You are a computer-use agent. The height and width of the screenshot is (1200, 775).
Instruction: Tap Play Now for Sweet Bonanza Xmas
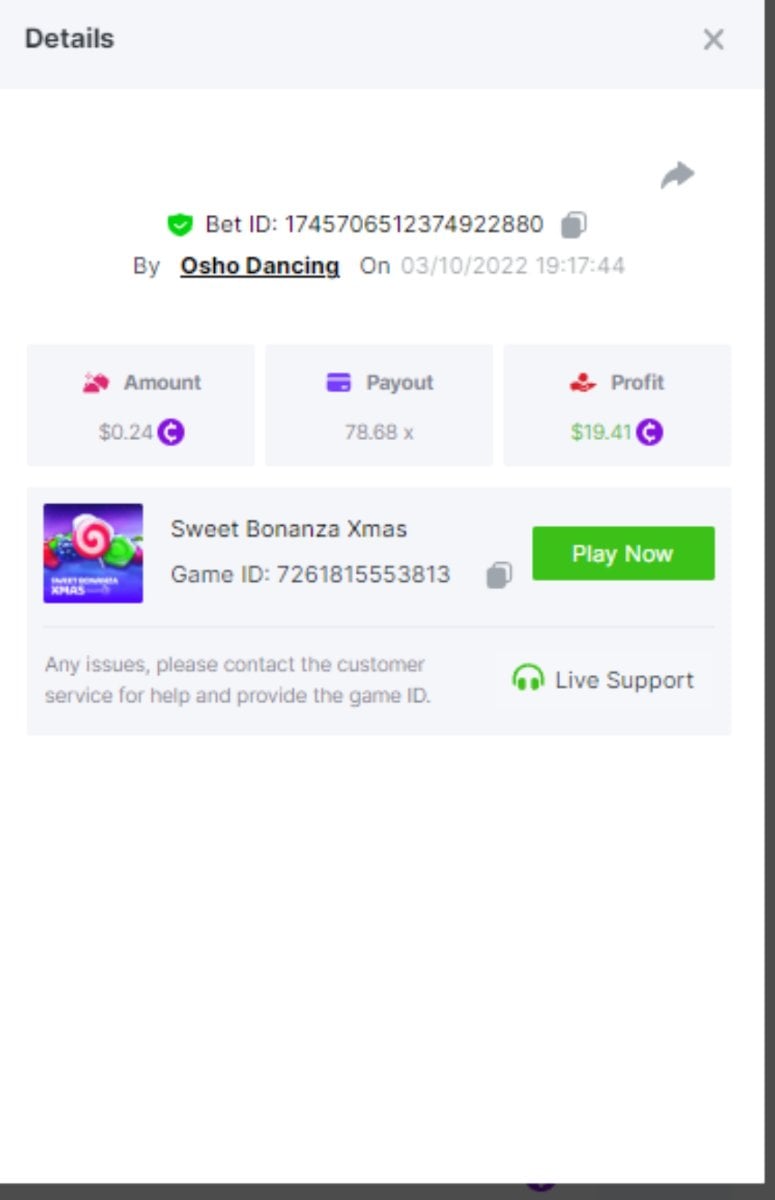[x=623, y=554]
